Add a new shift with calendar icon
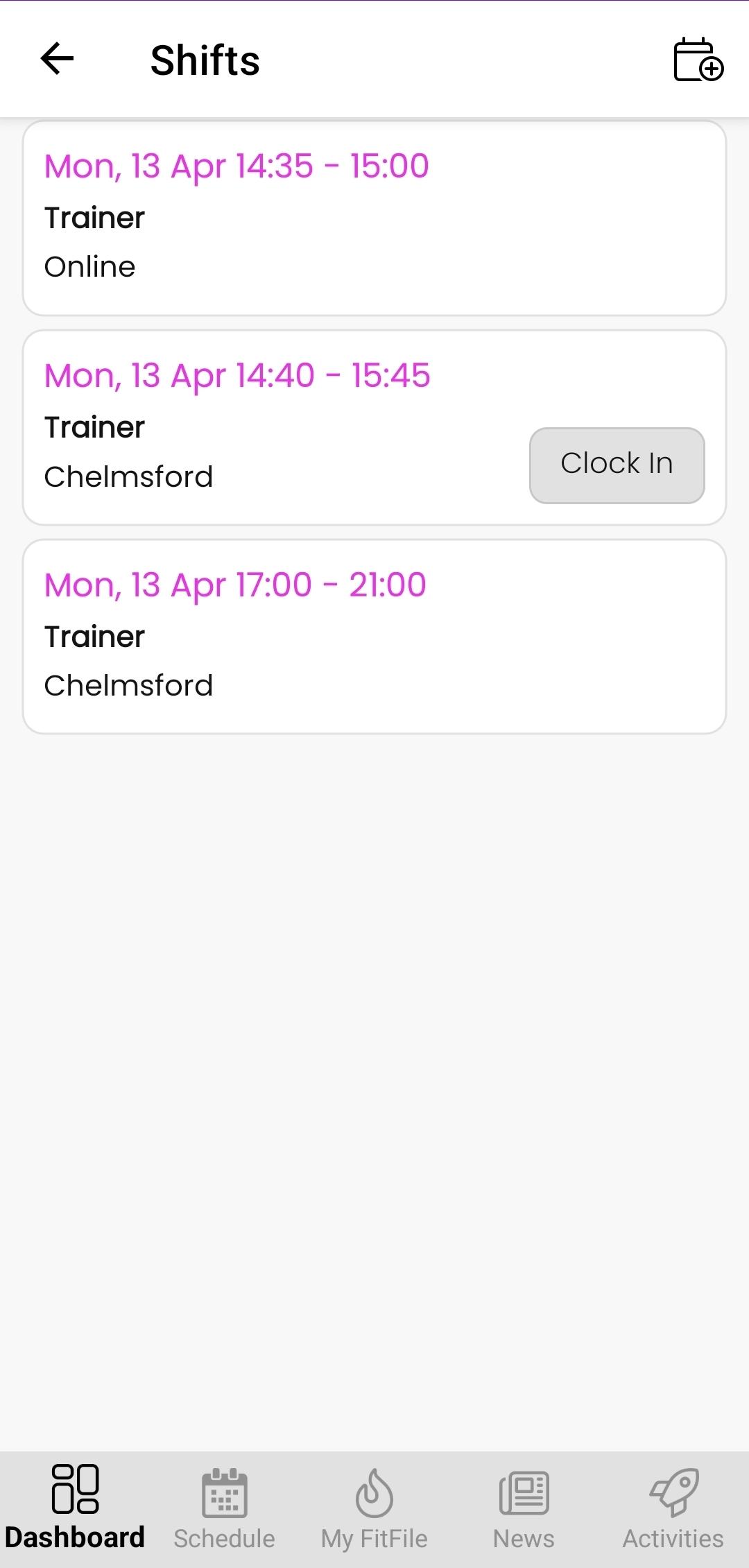This screenshot has width=749, height=1568. [x=698, y=60]
